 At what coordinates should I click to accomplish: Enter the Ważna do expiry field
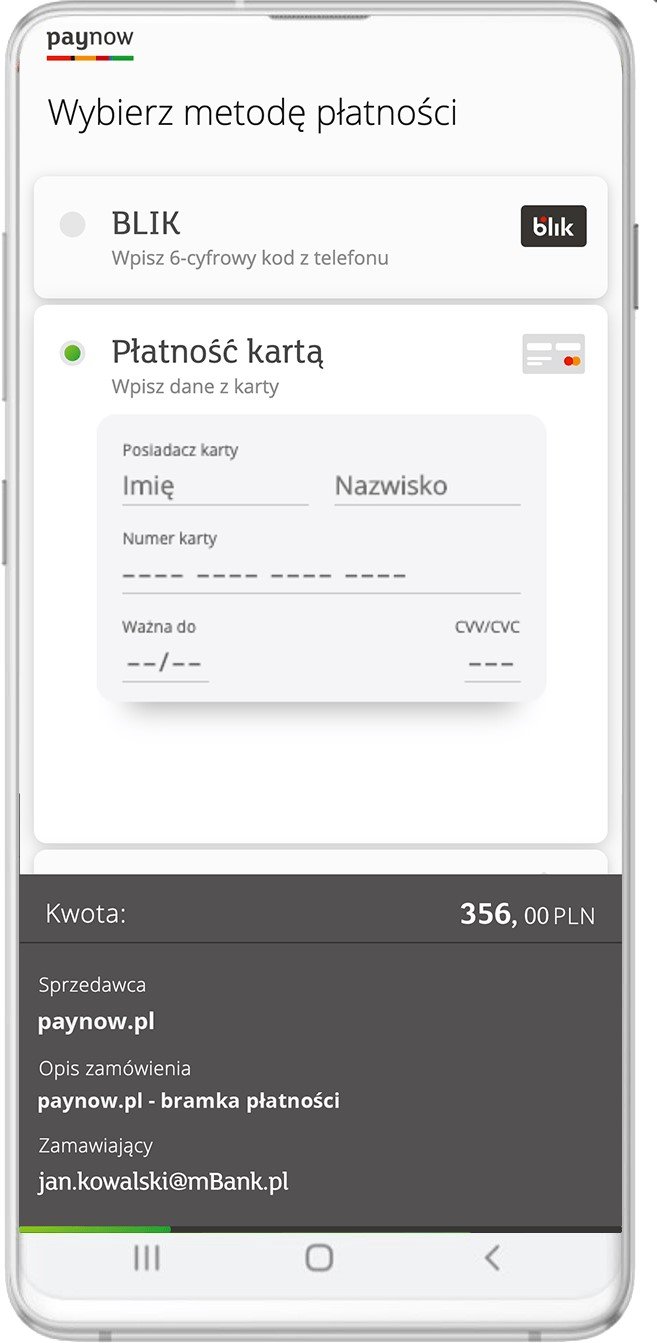(x=165, y=664)
